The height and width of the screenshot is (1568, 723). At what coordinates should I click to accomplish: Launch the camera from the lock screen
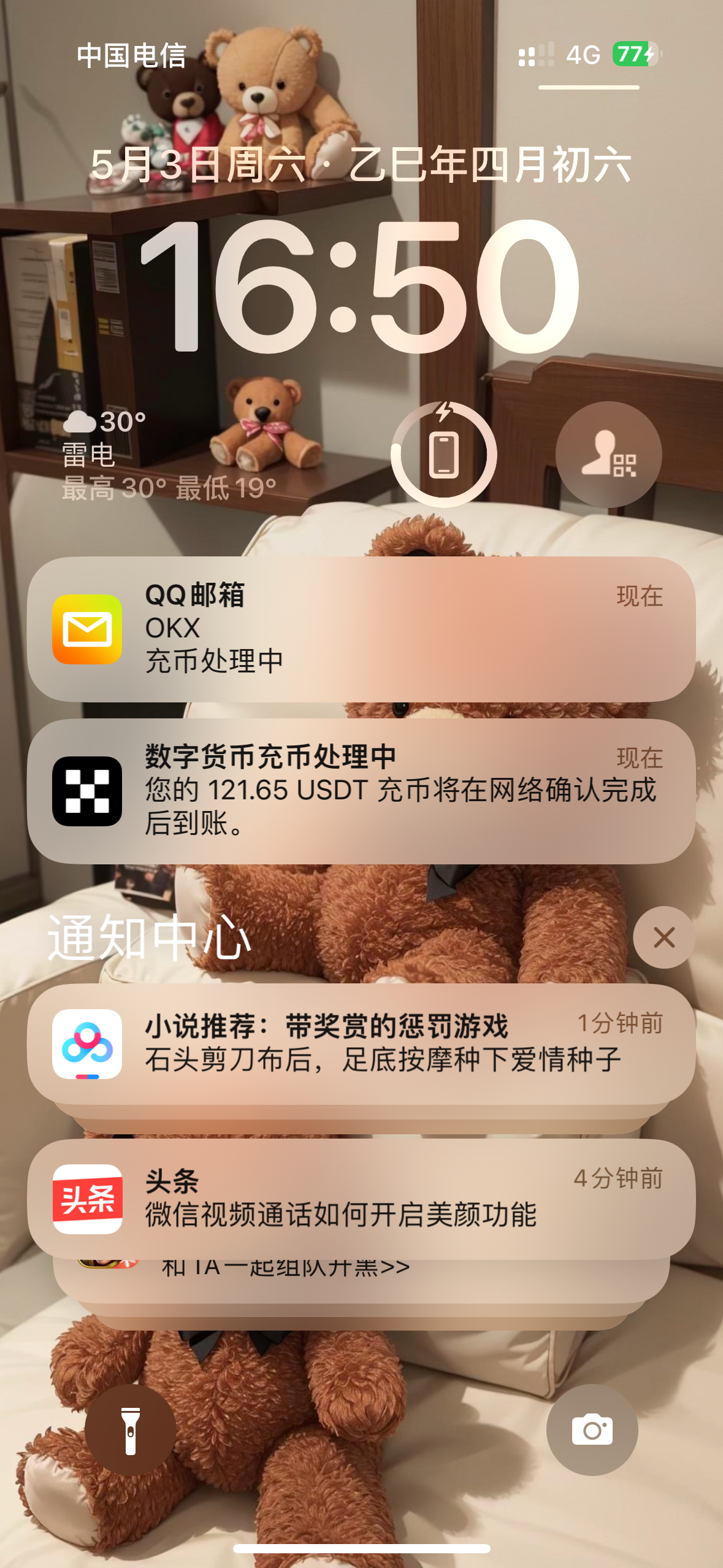(592, 1430)
